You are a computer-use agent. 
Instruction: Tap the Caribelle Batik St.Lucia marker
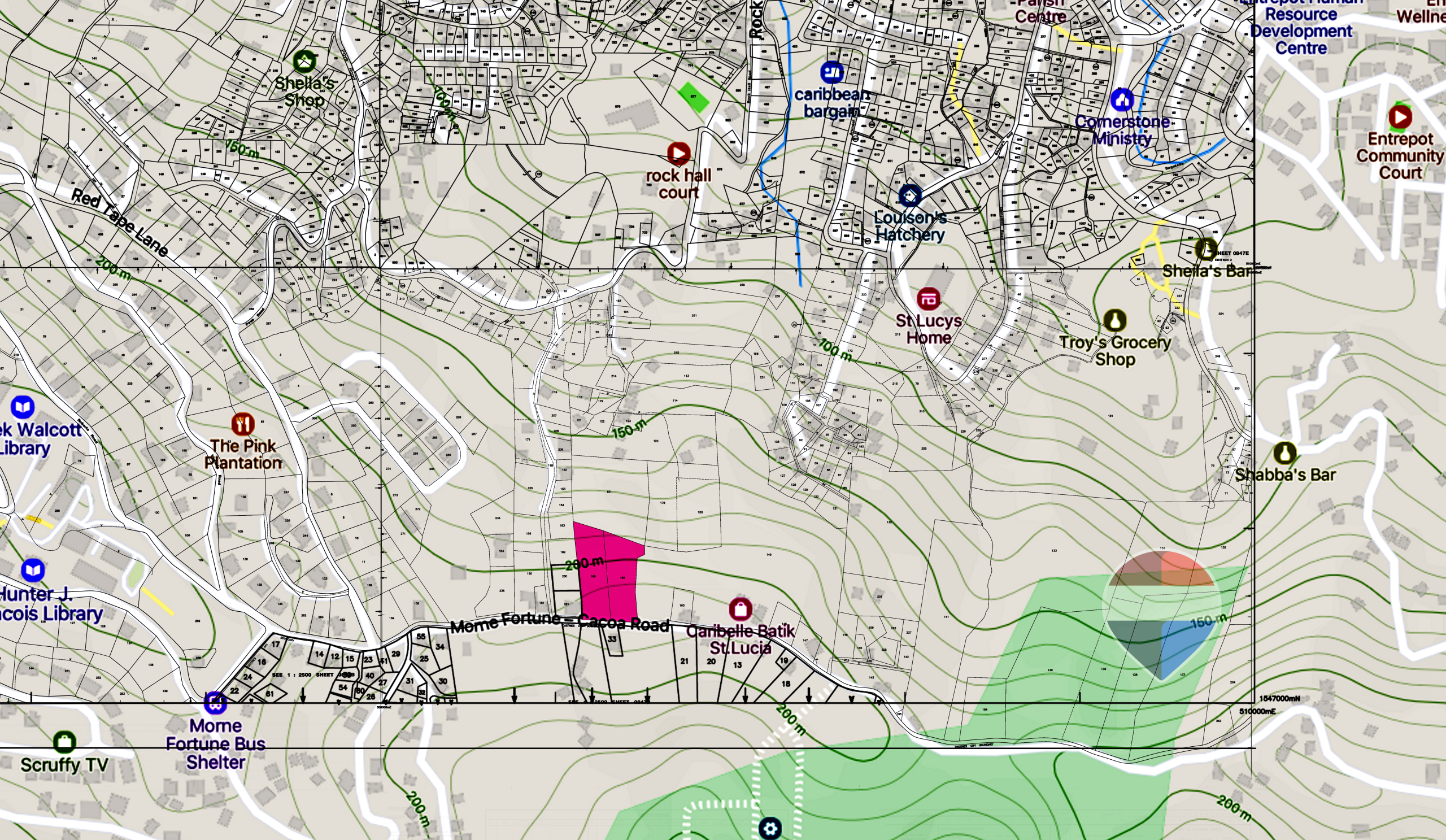740,609
